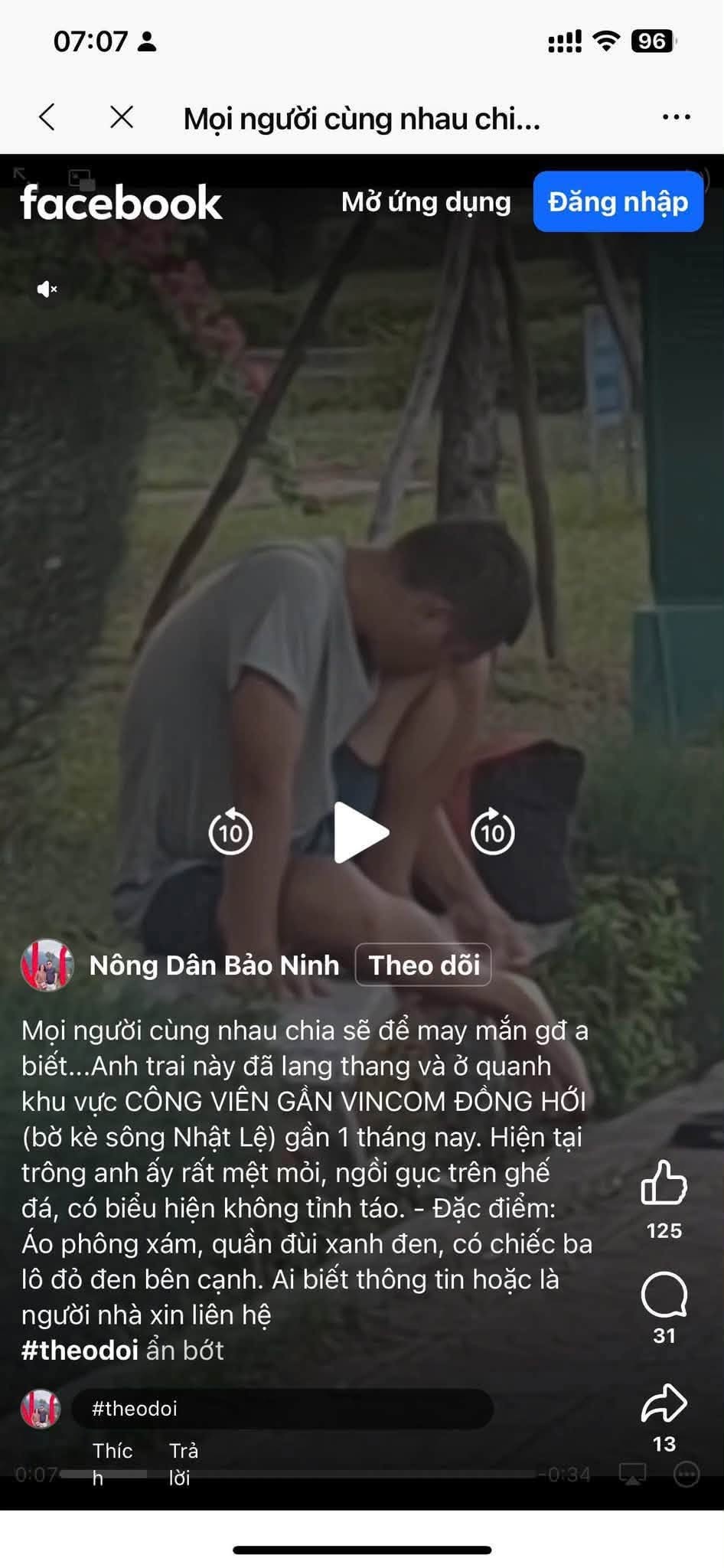Go back with the left arrow
The width and height of the screenshot is (724, 1568).
(x=47, y=118)
